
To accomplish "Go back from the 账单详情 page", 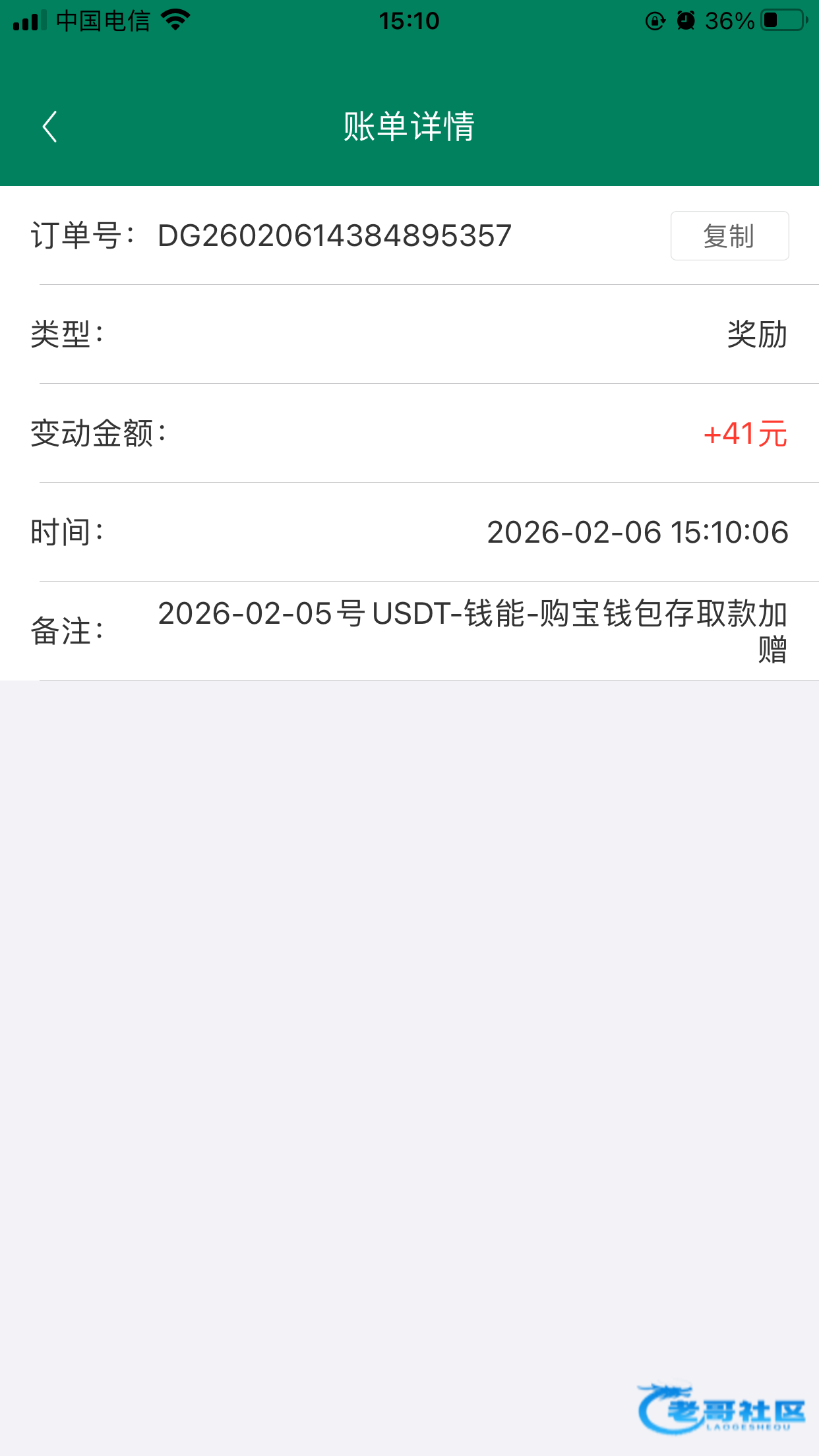I will point(50,127).
